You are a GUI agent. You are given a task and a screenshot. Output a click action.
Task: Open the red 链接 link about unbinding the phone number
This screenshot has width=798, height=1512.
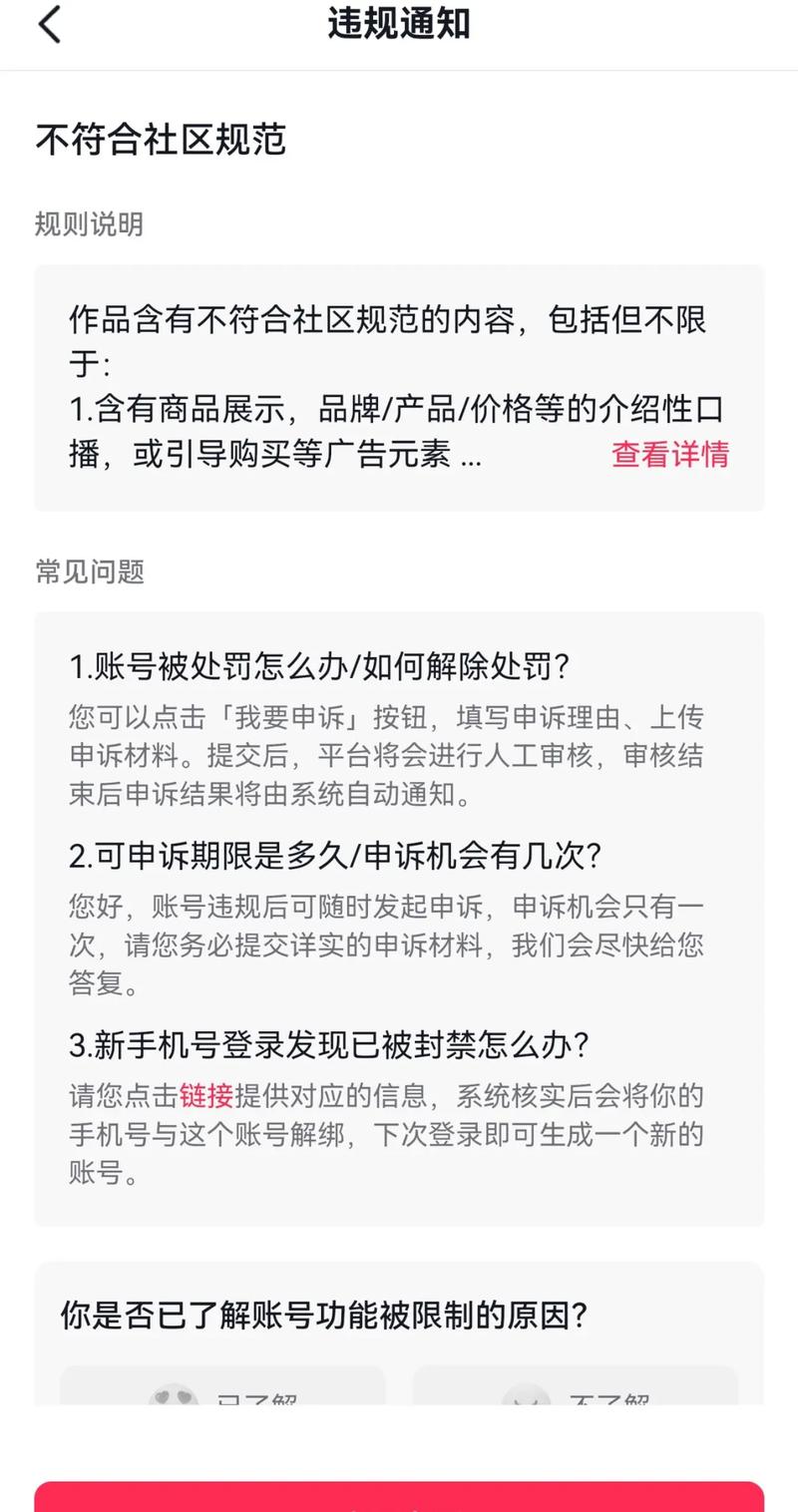[206, 1096]
